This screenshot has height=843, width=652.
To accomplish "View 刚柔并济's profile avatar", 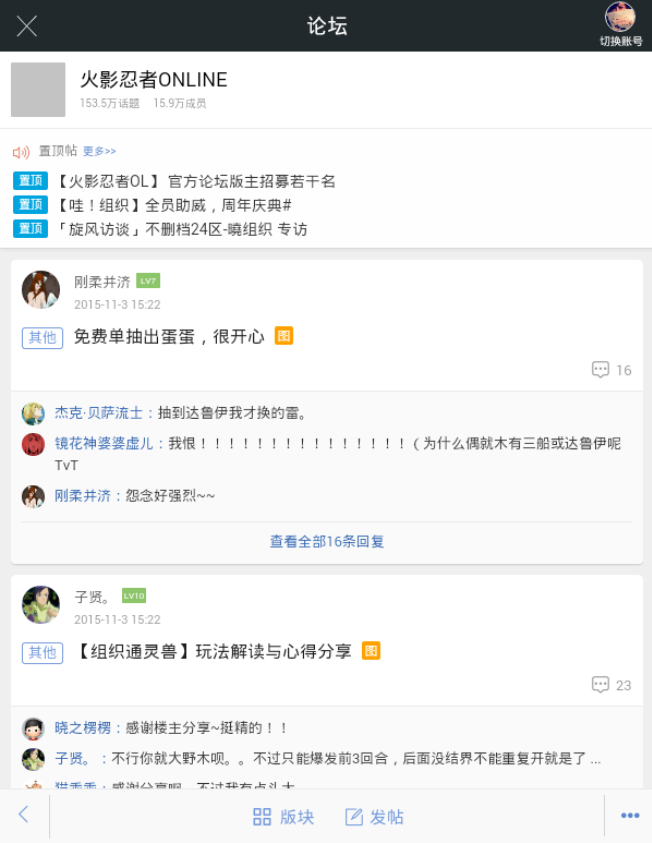I will click(x=41, y=290).
